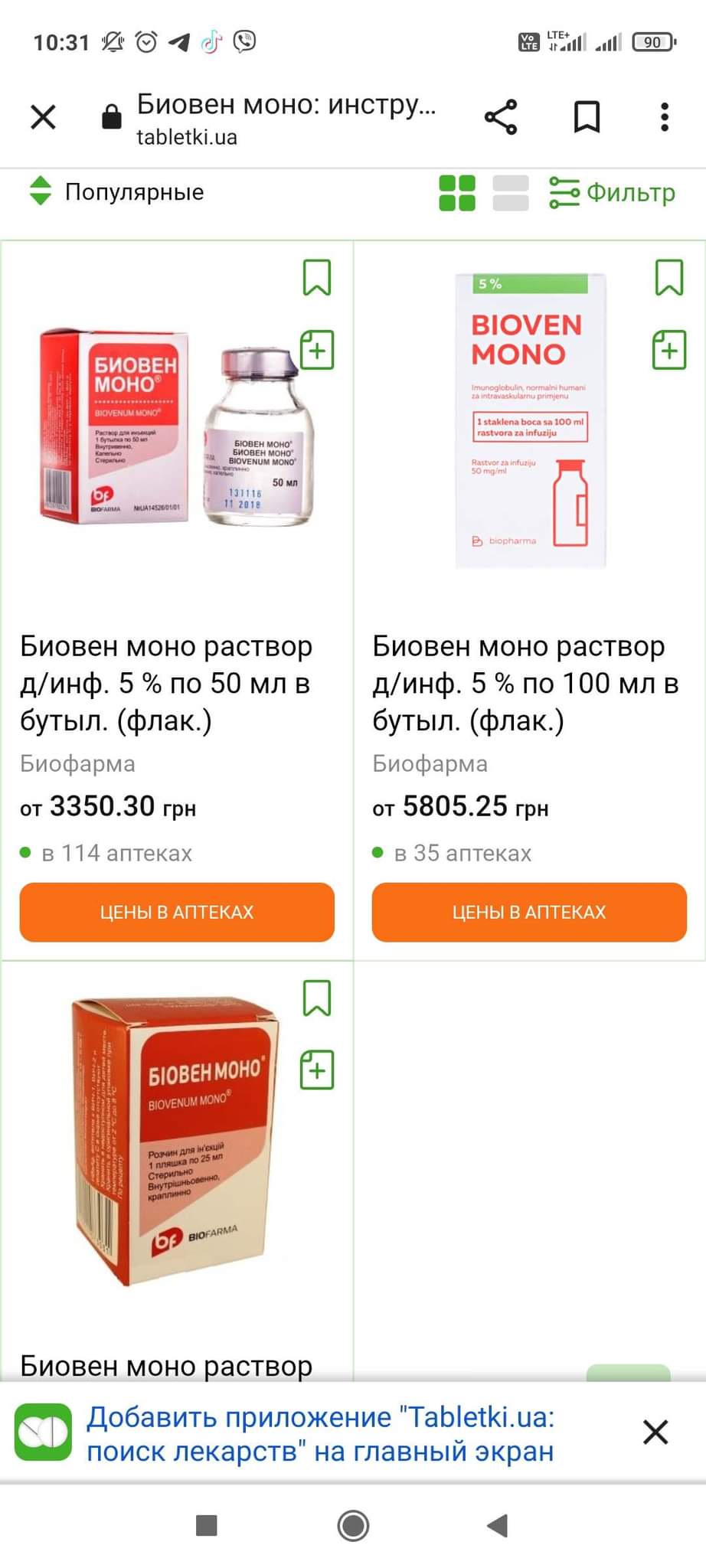Go back with system navigation button
Viewport: 706px width, 1568px height.
[x=498, y=1526]
